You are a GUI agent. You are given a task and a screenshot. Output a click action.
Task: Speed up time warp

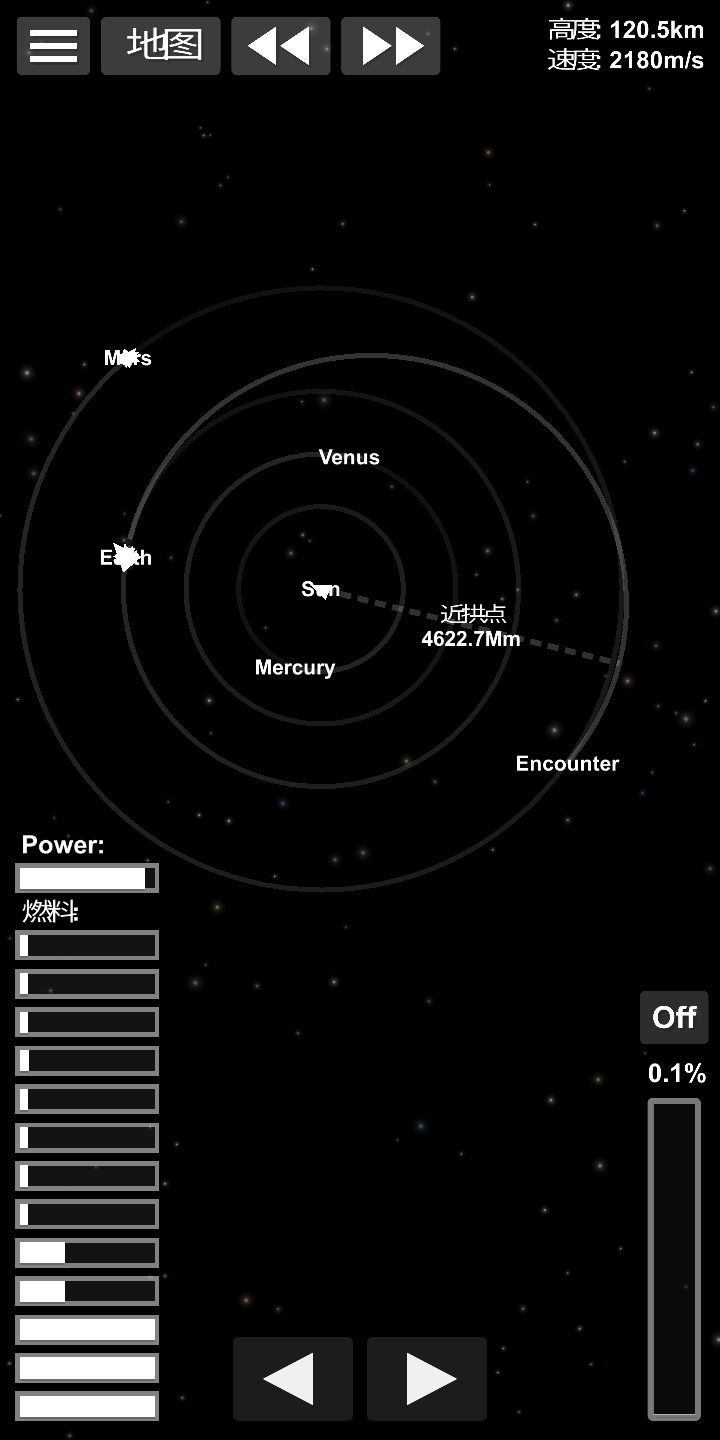pyautogui.click(x=390, y=46)
